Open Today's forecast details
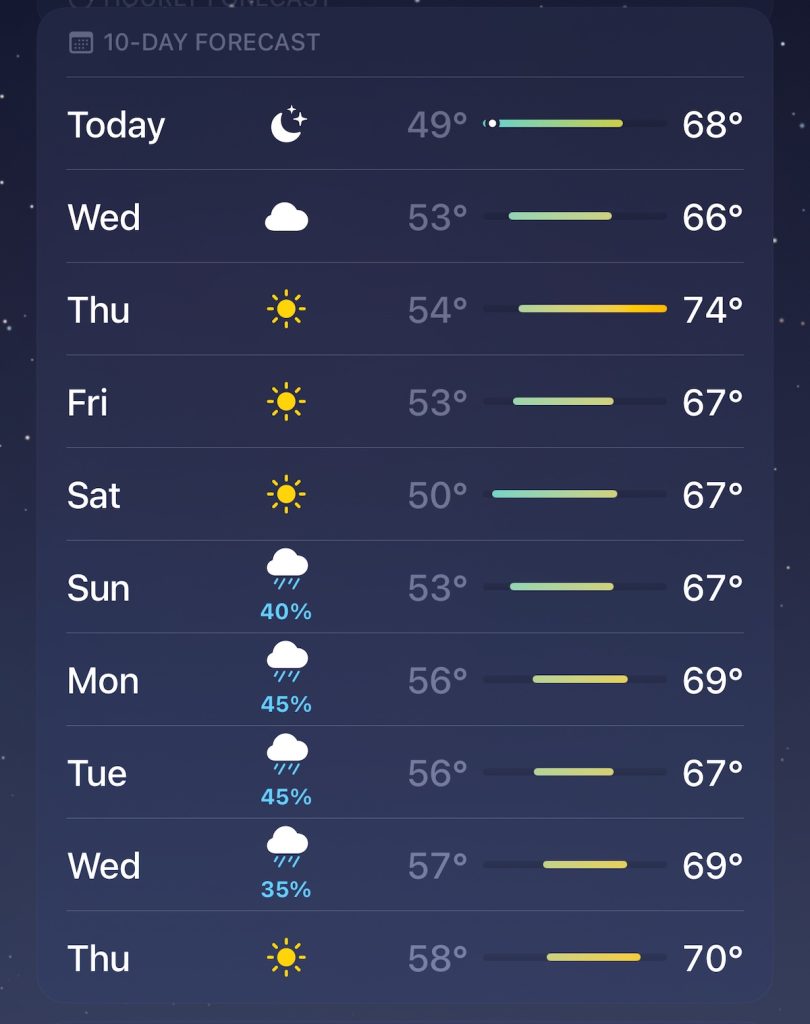Viewport: 810px width, 1024px height. tap(404, 124)
